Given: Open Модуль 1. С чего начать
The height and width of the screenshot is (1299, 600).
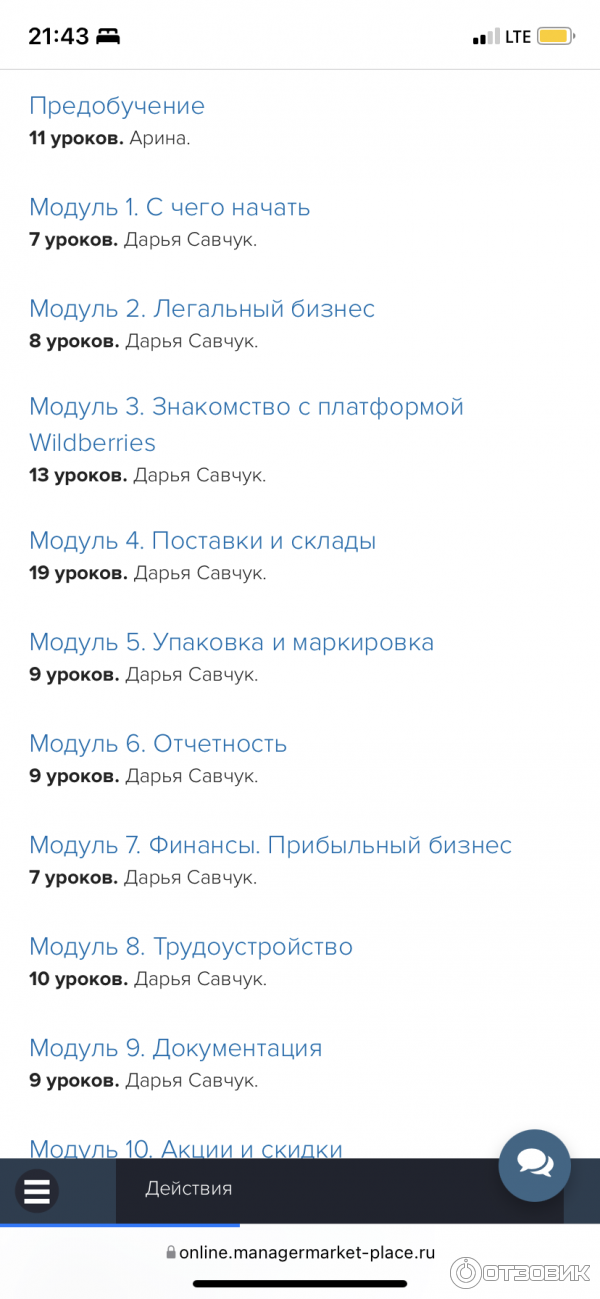Looking at the screenshot, I should pos(169,207).
